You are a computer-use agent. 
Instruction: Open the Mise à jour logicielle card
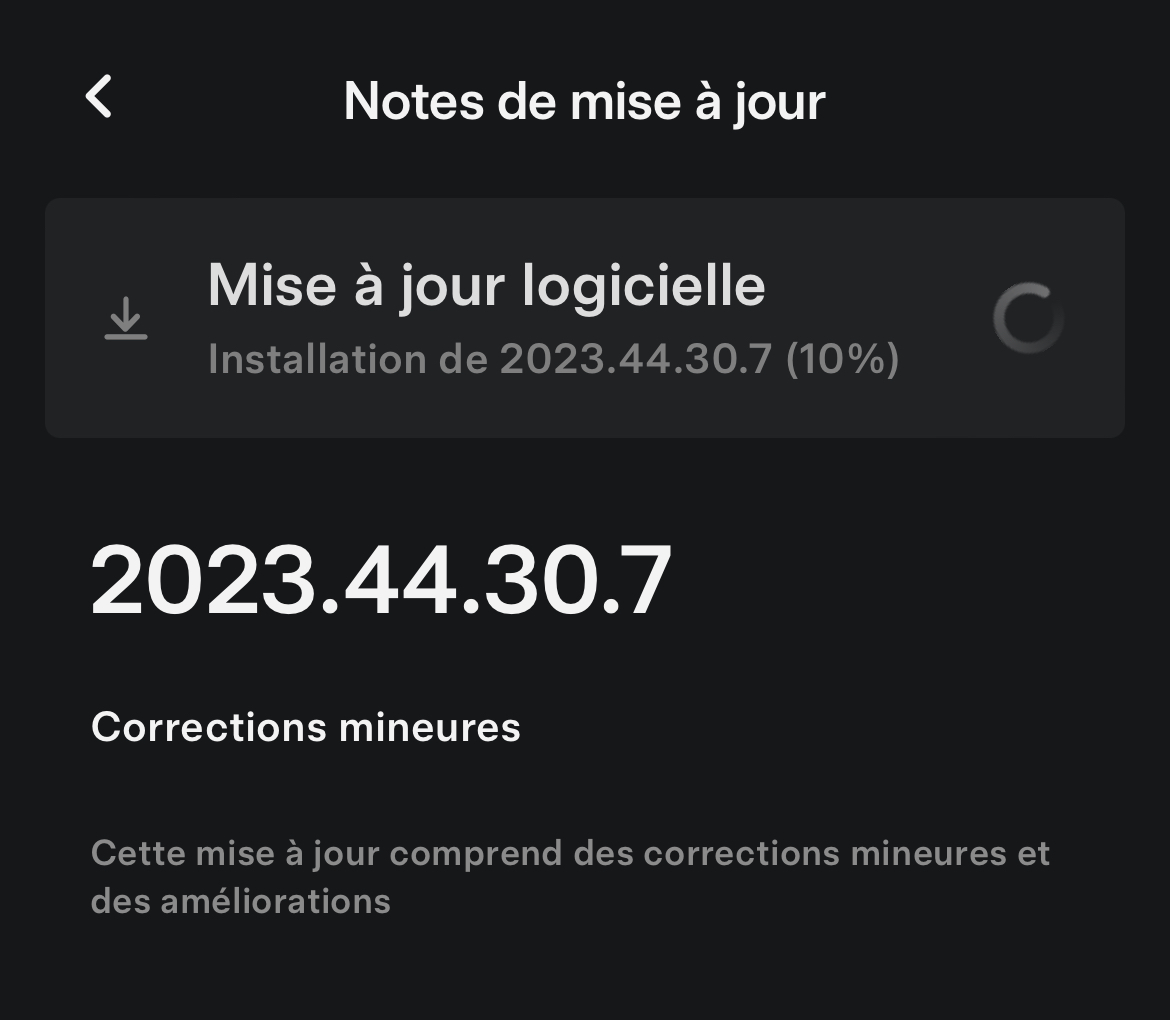point(584,318)
